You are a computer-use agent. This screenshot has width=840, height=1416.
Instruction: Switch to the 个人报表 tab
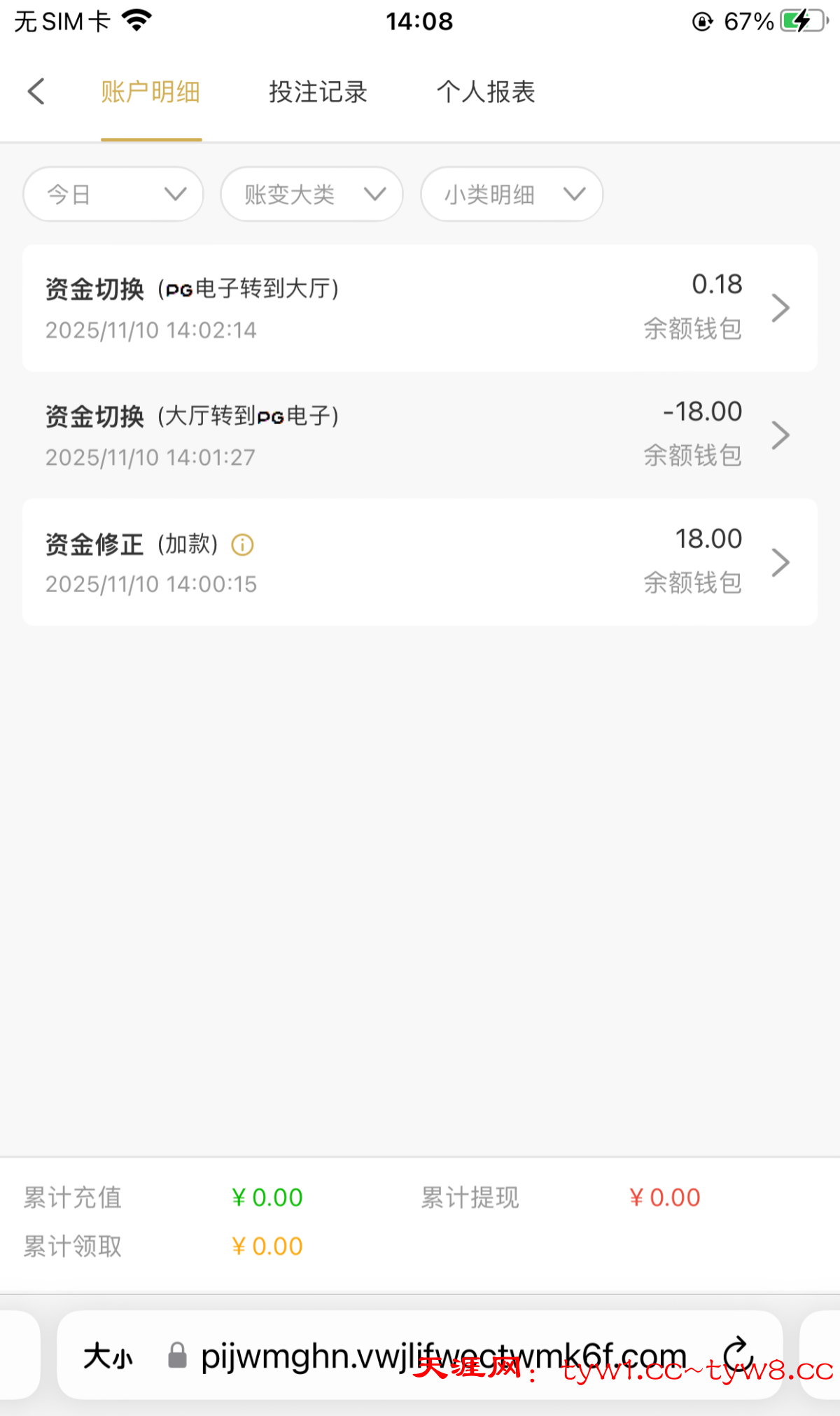(x=486, y=92)
